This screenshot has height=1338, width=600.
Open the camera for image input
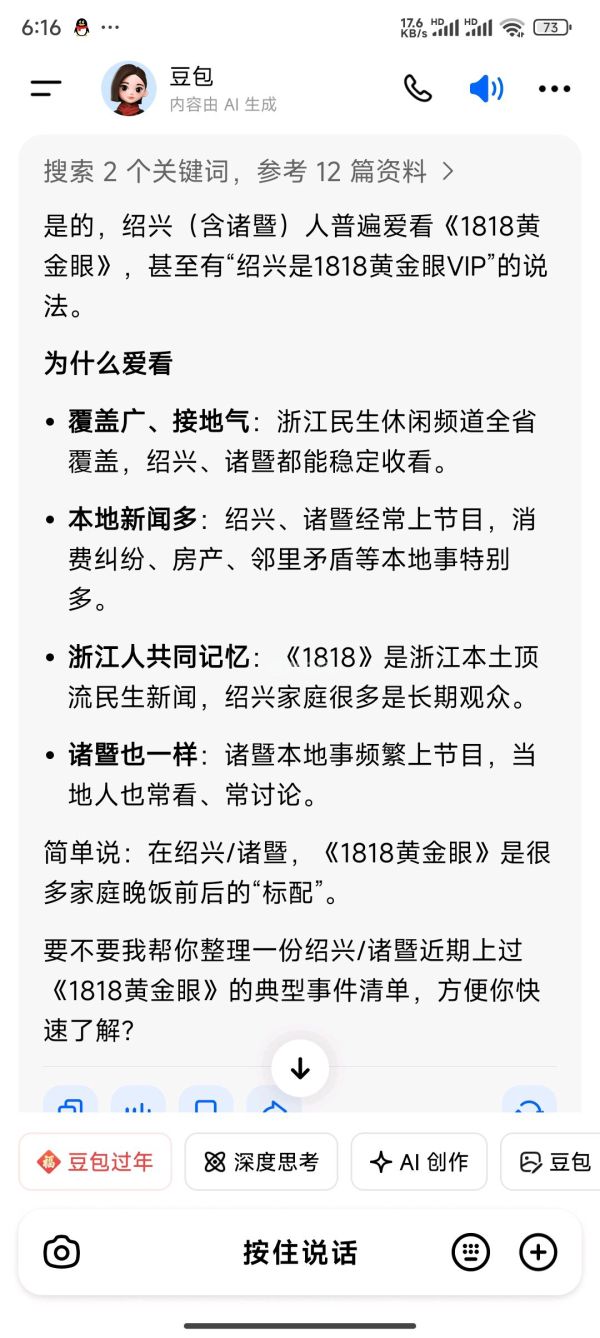(62, 1252)
